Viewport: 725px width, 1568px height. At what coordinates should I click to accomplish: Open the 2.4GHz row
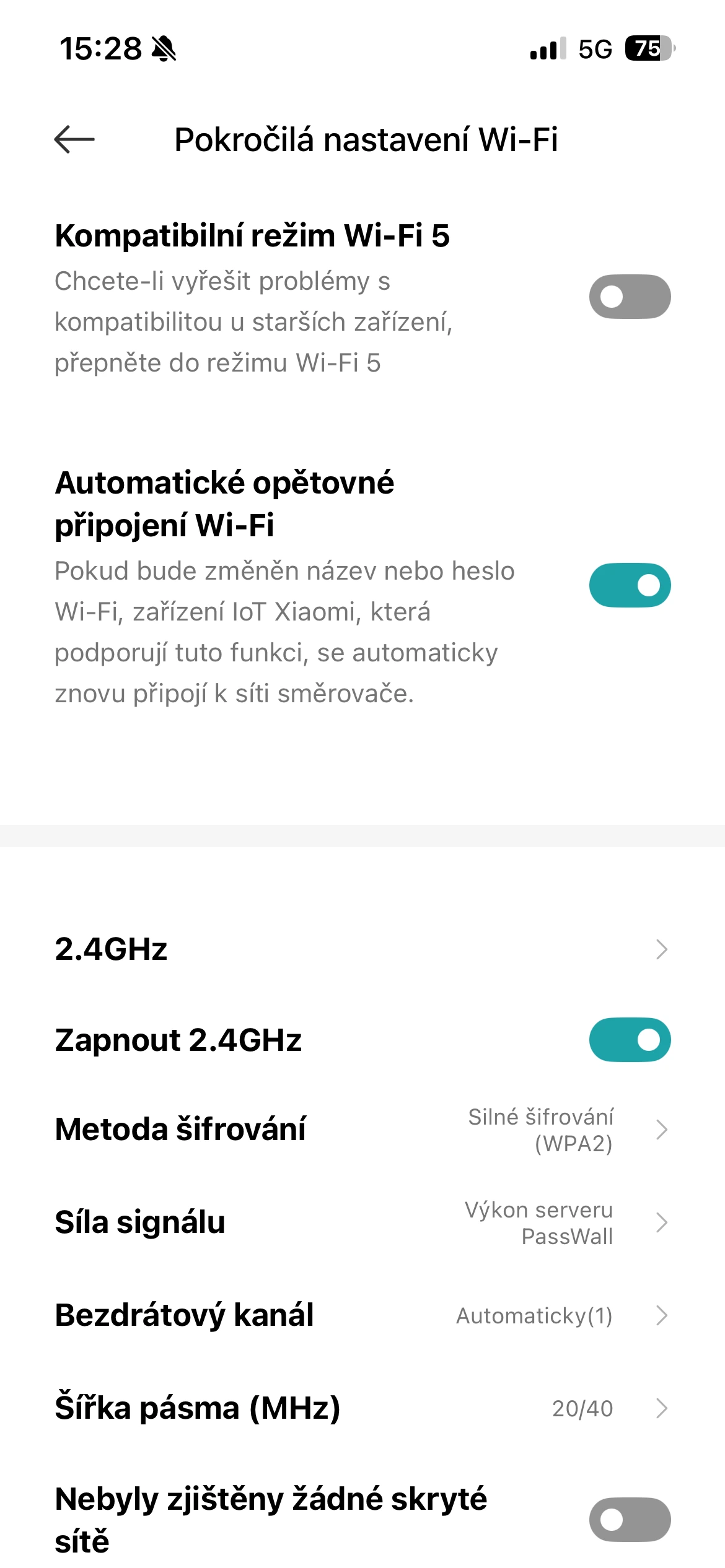pyautogui.click(x=362, y=949)
